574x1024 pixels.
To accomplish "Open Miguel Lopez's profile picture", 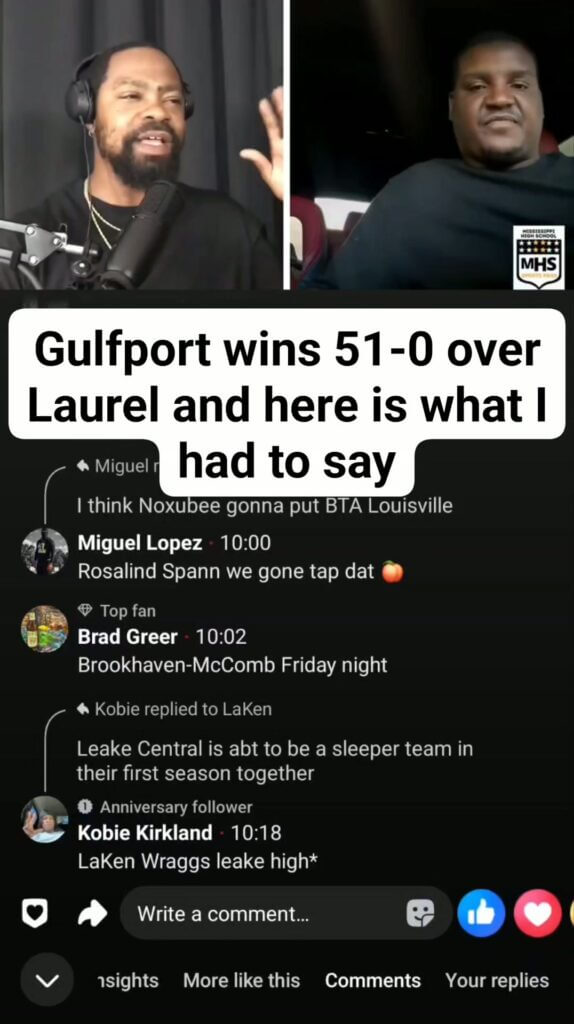I will (44, 551).
